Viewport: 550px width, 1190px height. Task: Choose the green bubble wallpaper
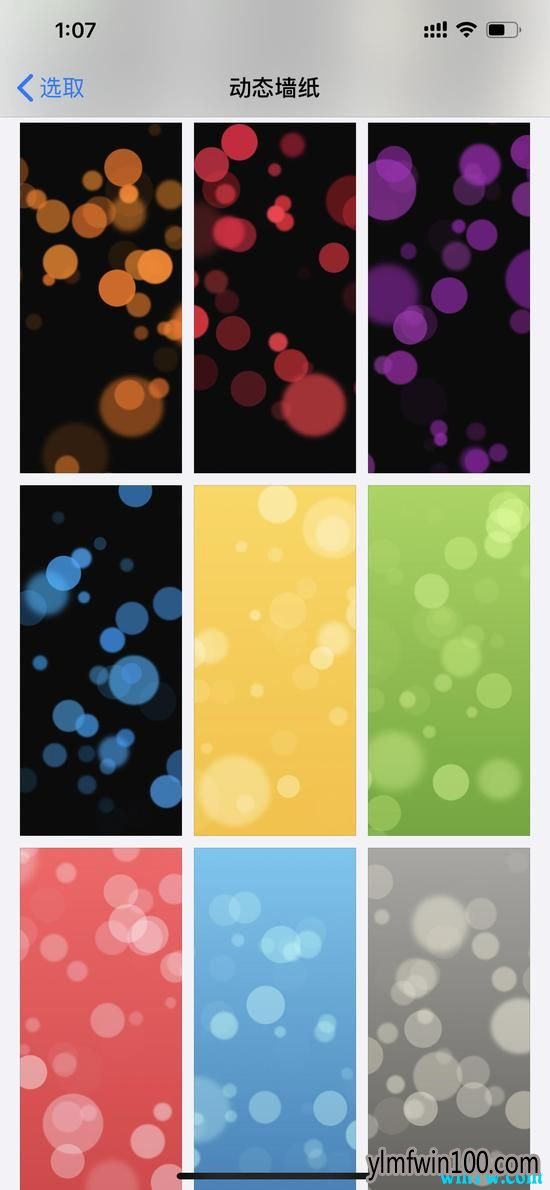click(x=449, y=660)
